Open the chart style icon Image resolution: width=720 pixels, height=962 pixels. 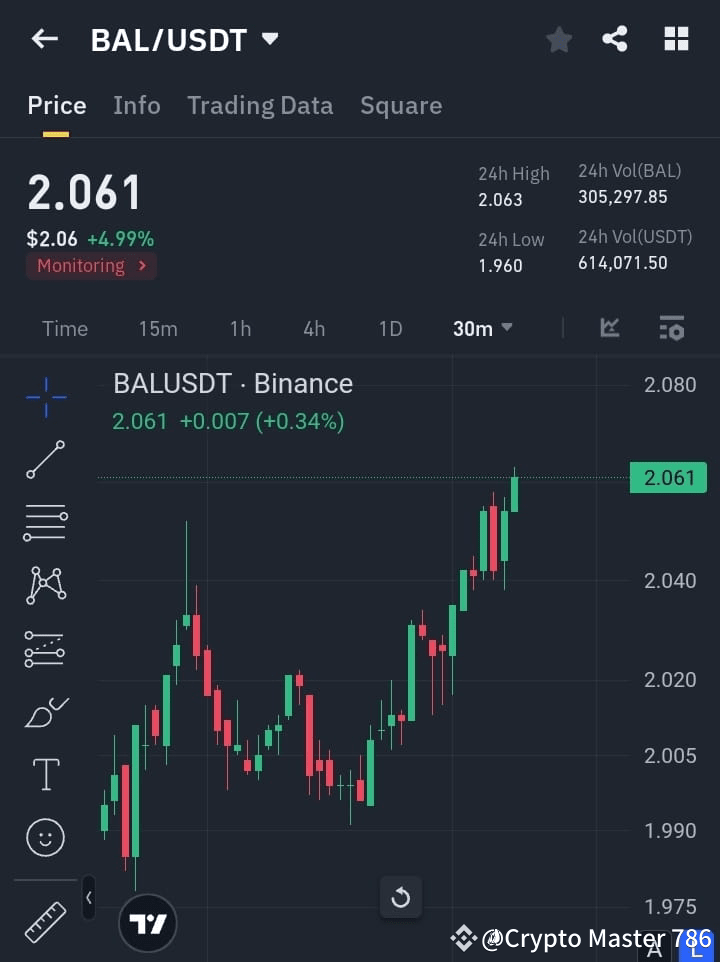click(609, 327)
